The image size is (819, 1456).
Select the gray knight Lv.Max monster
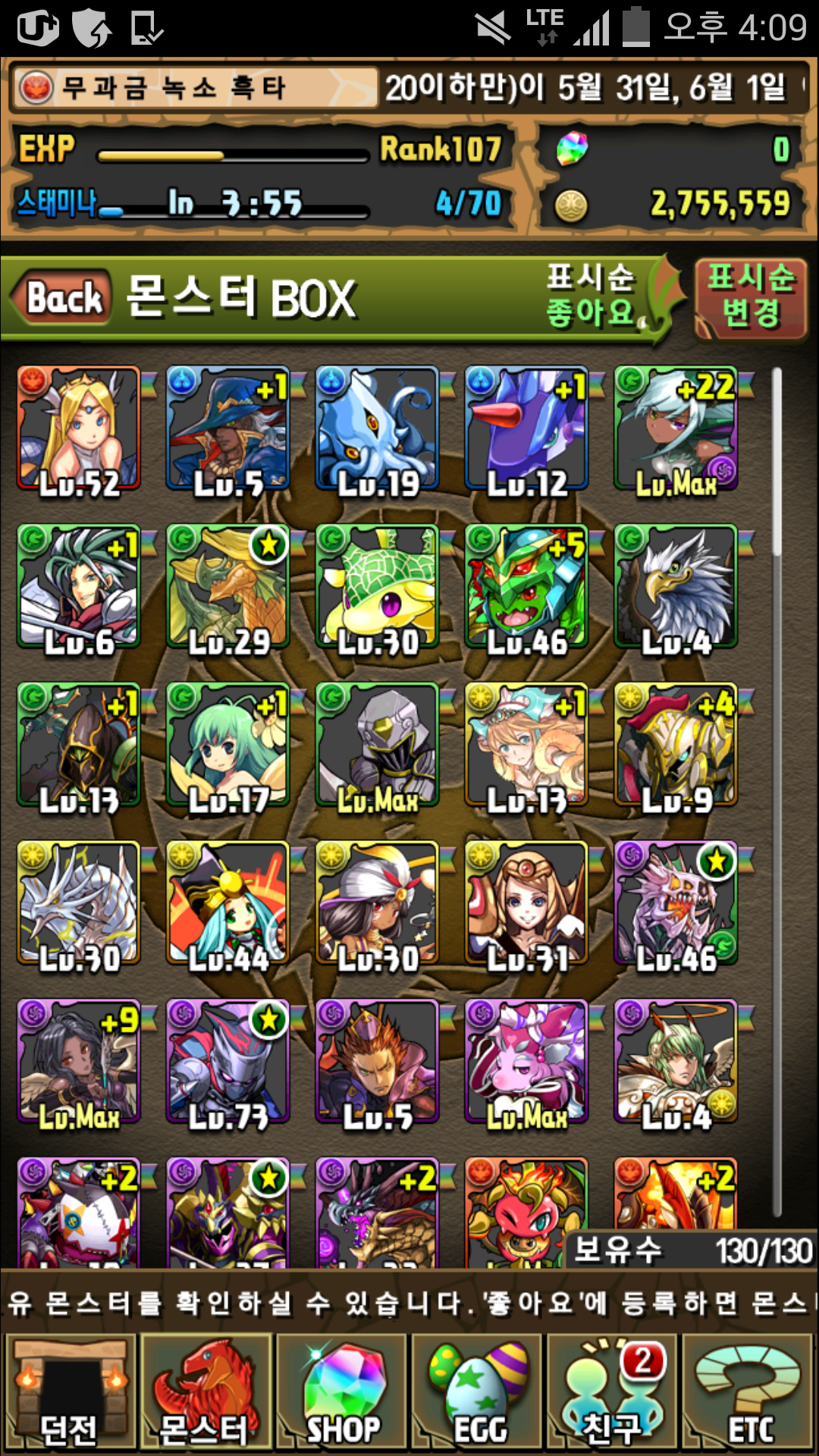click(377, 746)
